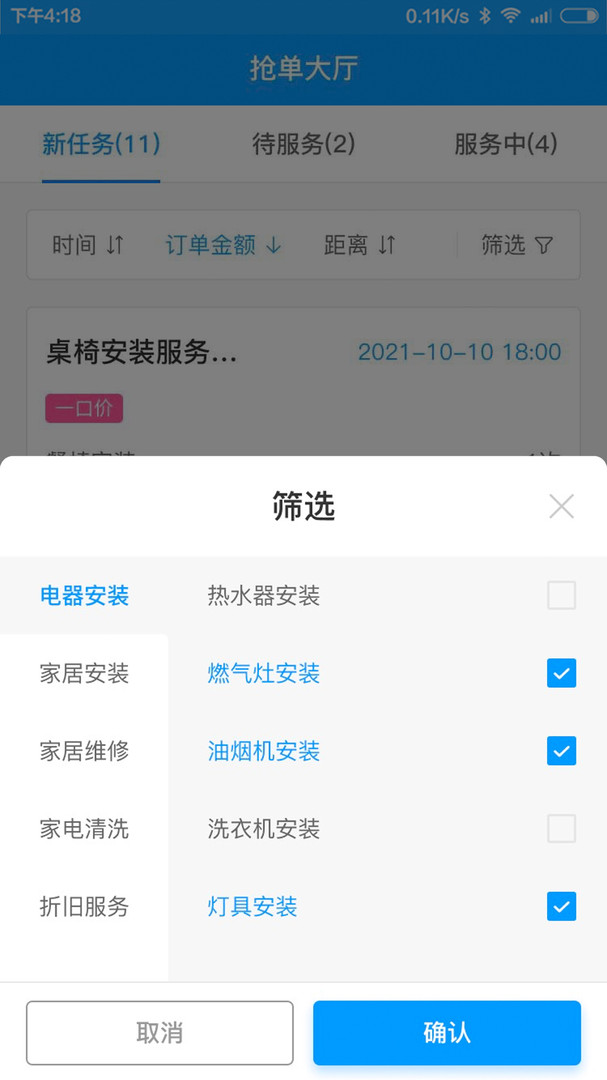Uncheck the 燃气灶安装 checkbox

click(561, 674)
